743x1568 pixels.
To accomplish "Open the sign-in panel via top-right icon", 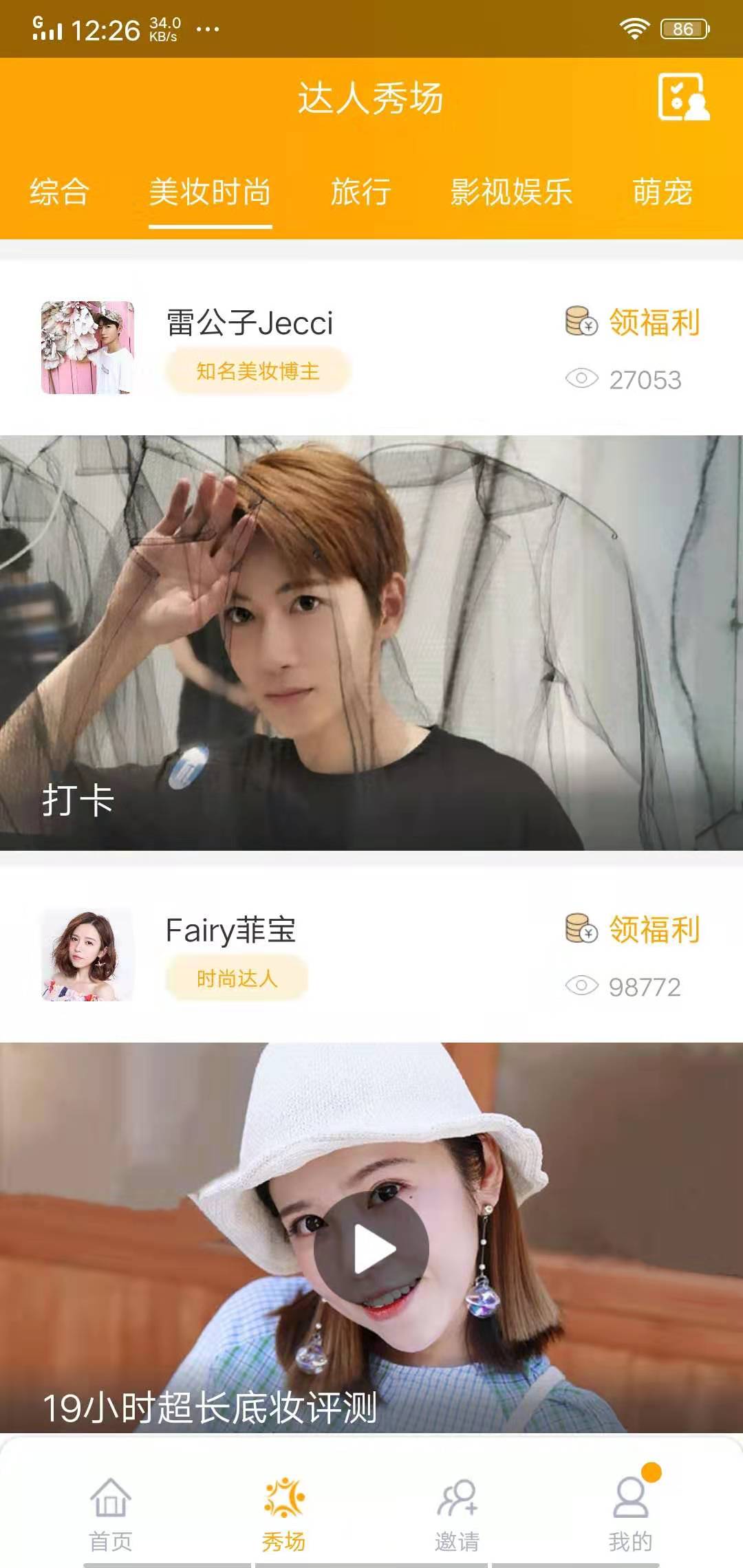I will pos(684,98).
